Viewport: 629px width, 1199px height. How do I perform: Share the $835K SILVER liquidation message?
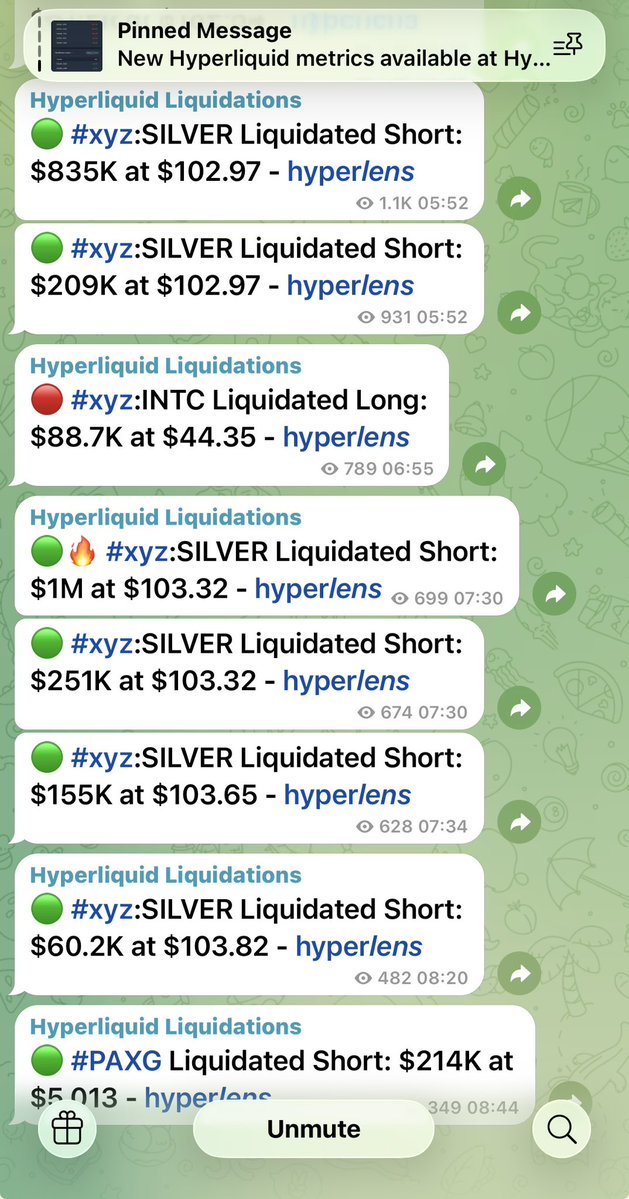point(520,200)
